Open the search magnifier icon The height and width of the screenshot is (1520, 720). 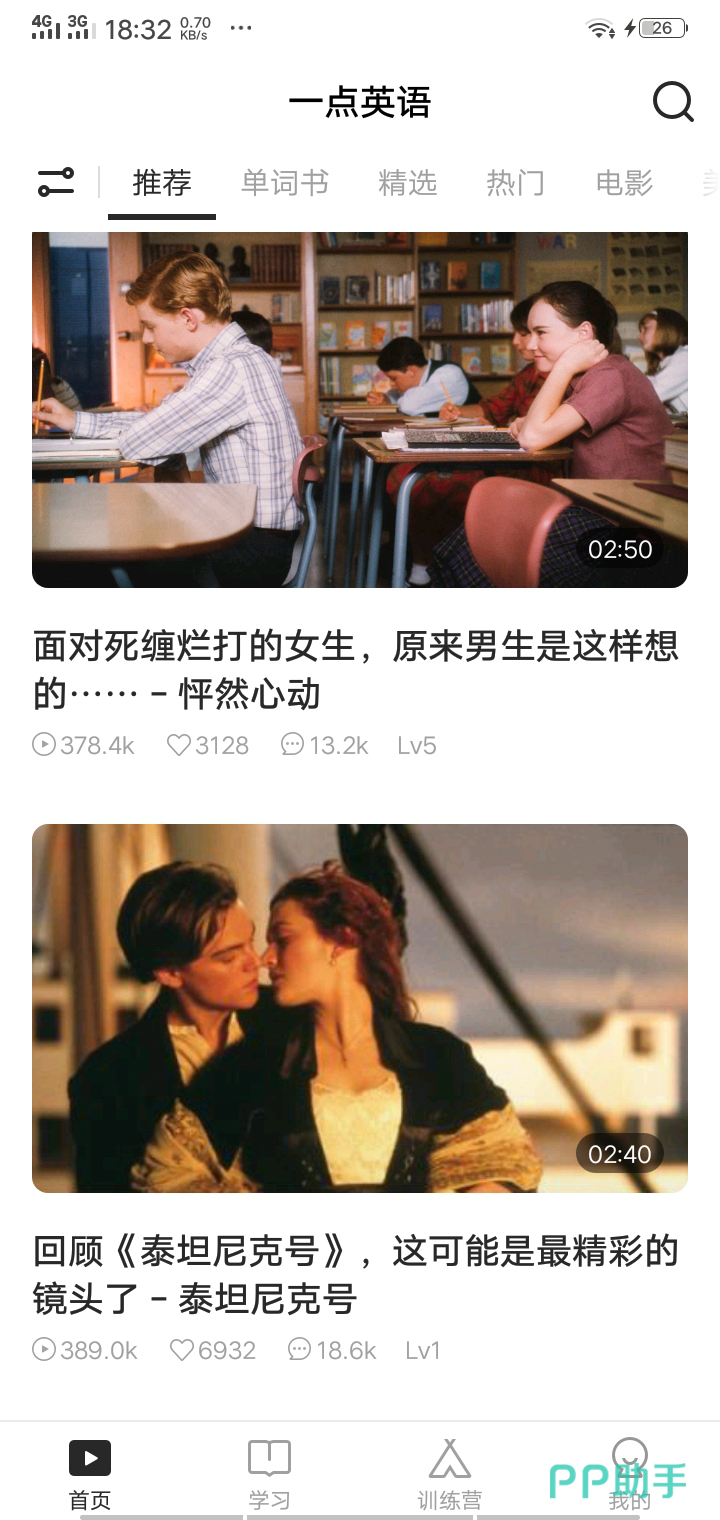coord(673,102)
